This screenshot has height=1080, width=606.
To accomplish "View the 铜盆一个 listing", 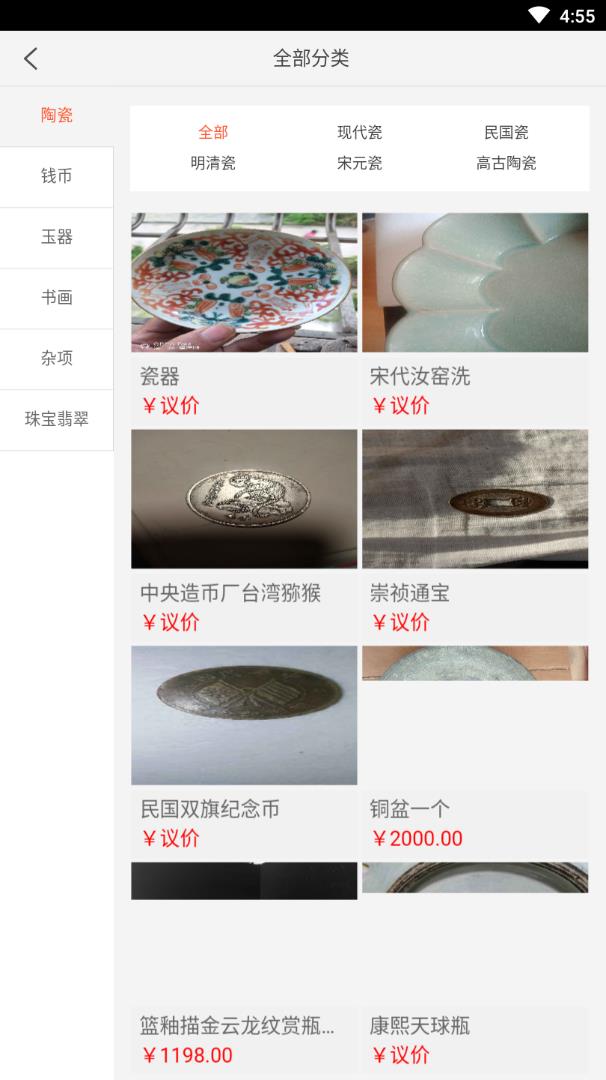I will tap(475, 740).
